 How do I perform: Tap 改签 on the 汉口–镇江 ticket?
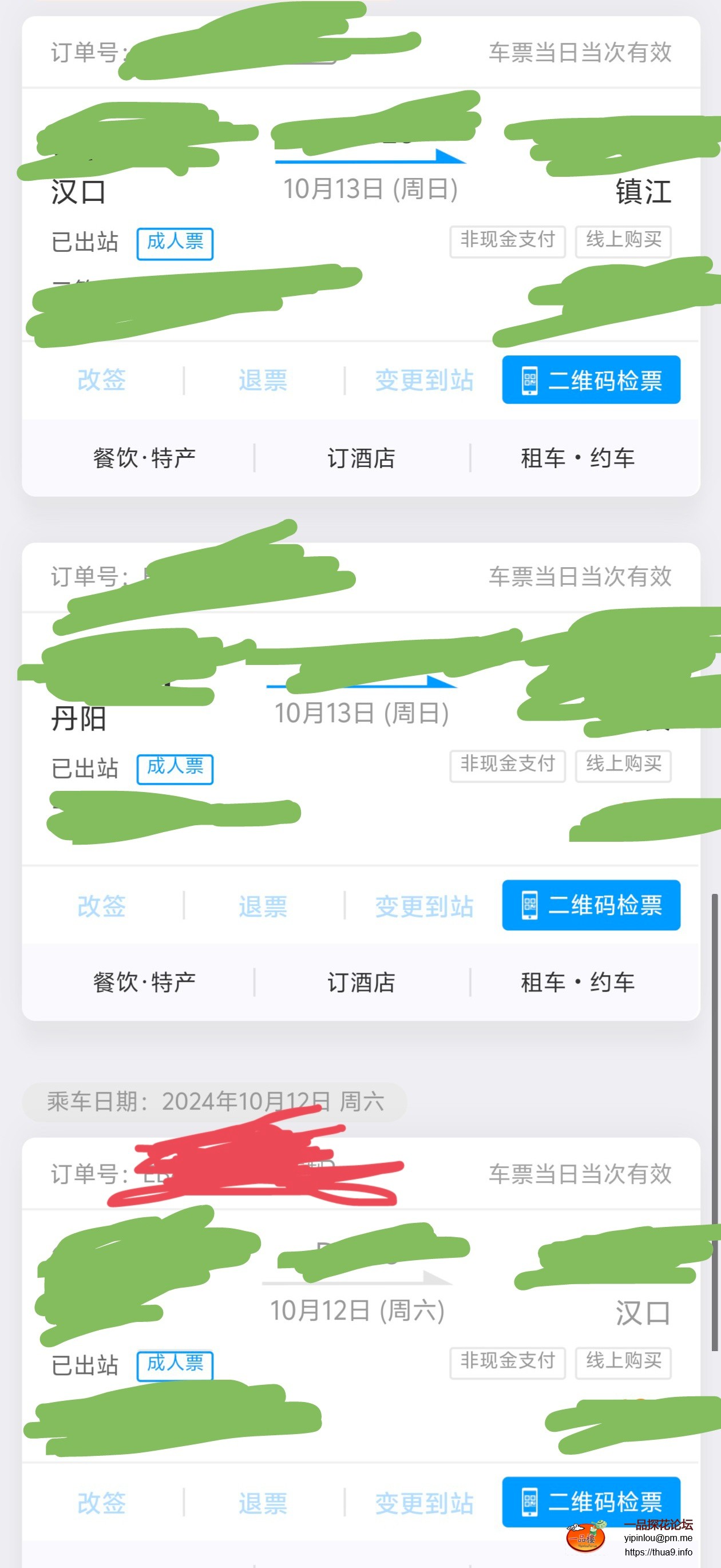pos(102,380)
